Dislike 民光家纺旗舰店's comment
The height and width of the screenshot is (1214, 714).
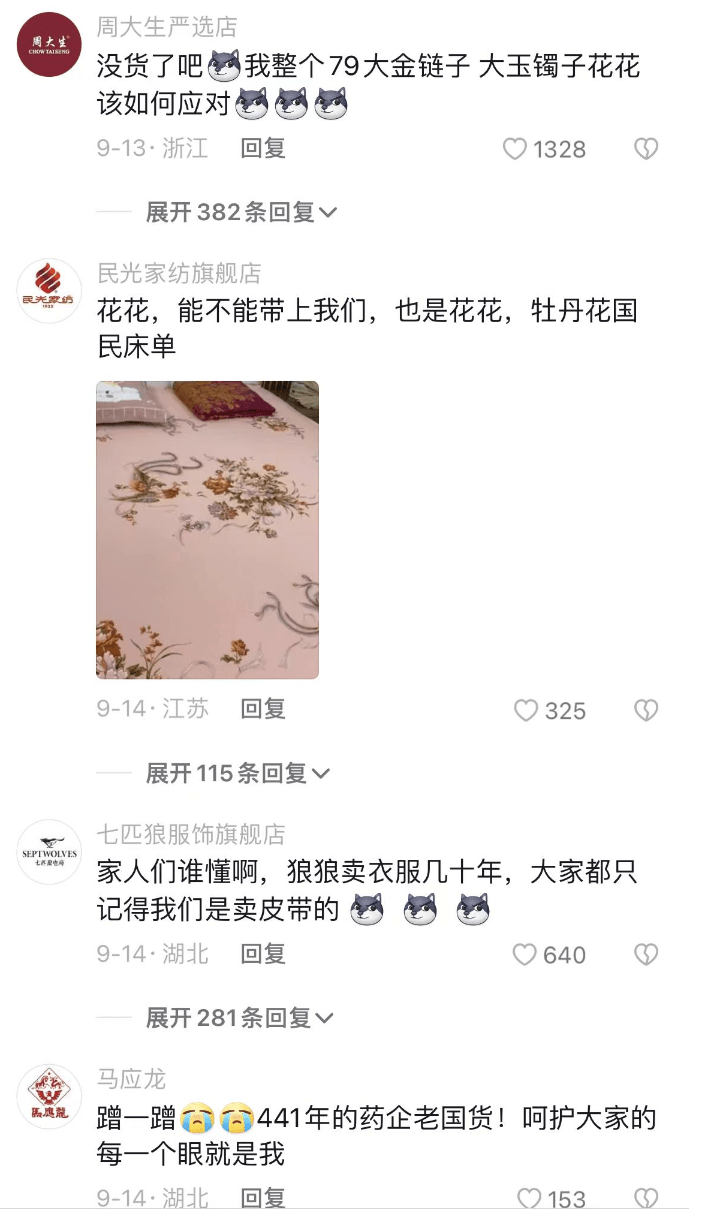click(x=646, y=711)
